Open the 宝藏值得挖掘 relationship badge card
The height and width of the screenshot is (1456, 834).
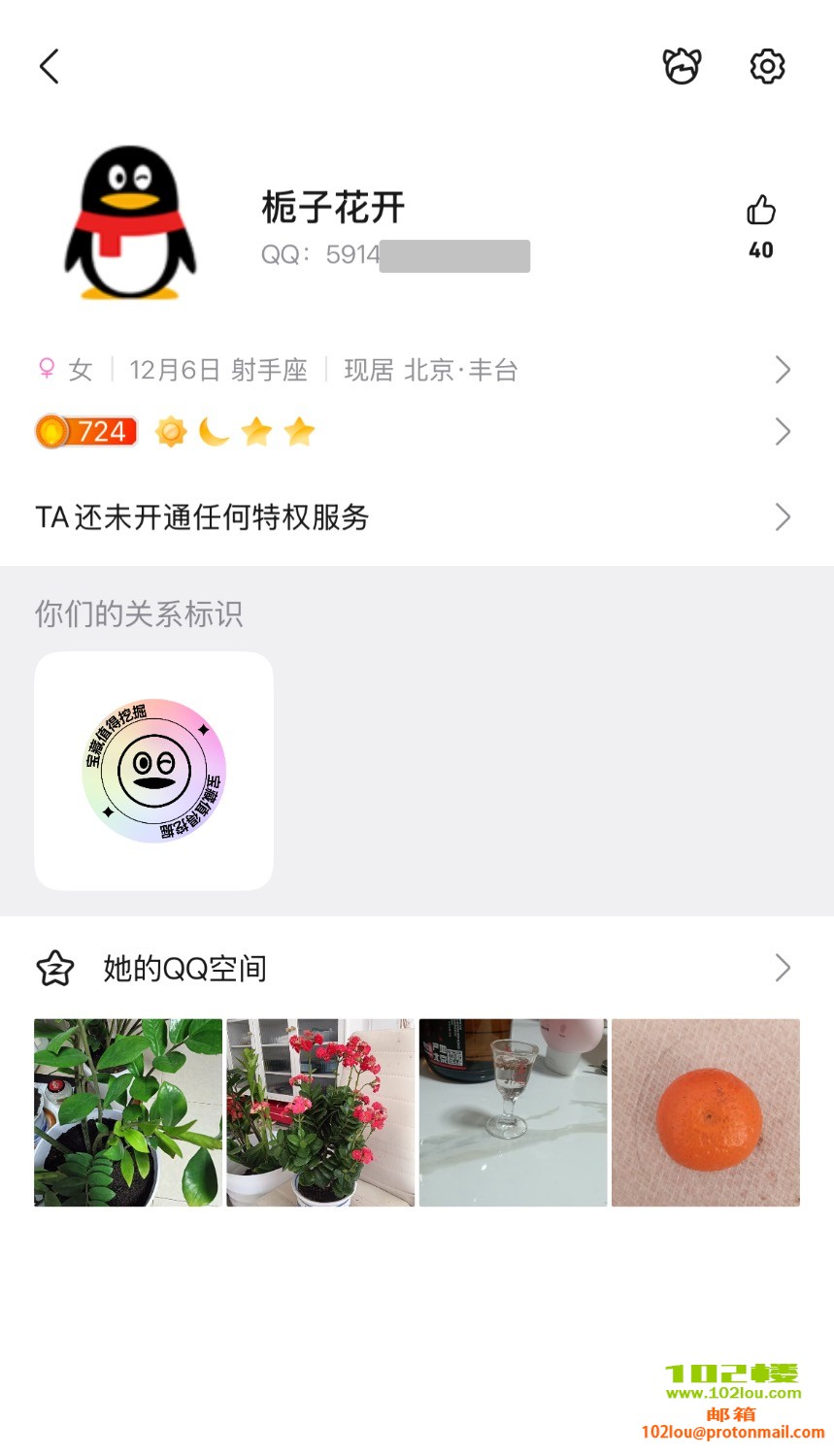tap(154, 771)
